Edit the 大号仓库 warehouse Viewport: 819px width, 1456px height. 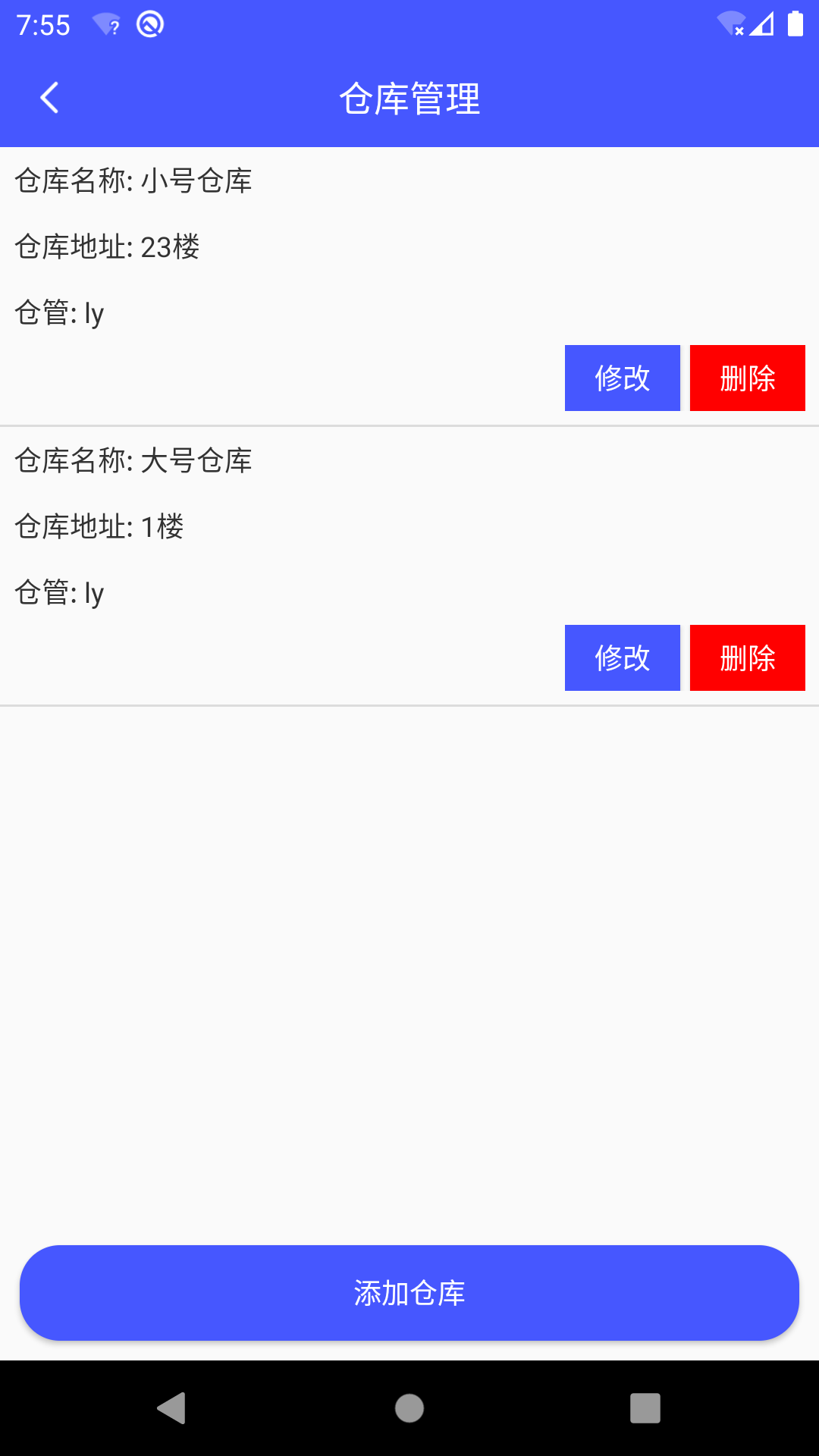(x=622, y=657)
